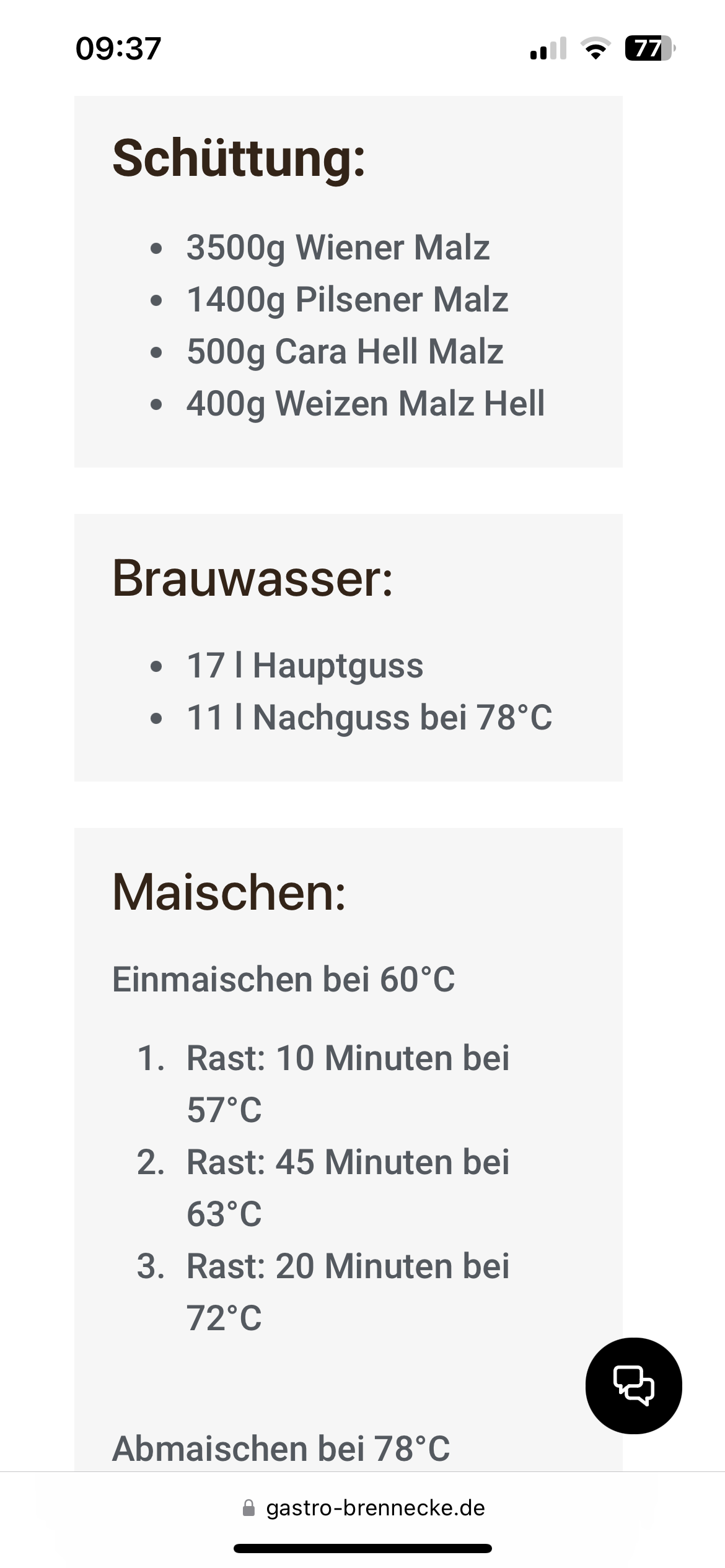Tap the gastro-brennecke.de address bar
The image size is (725, 1568).
click(x=363, y=1508)
